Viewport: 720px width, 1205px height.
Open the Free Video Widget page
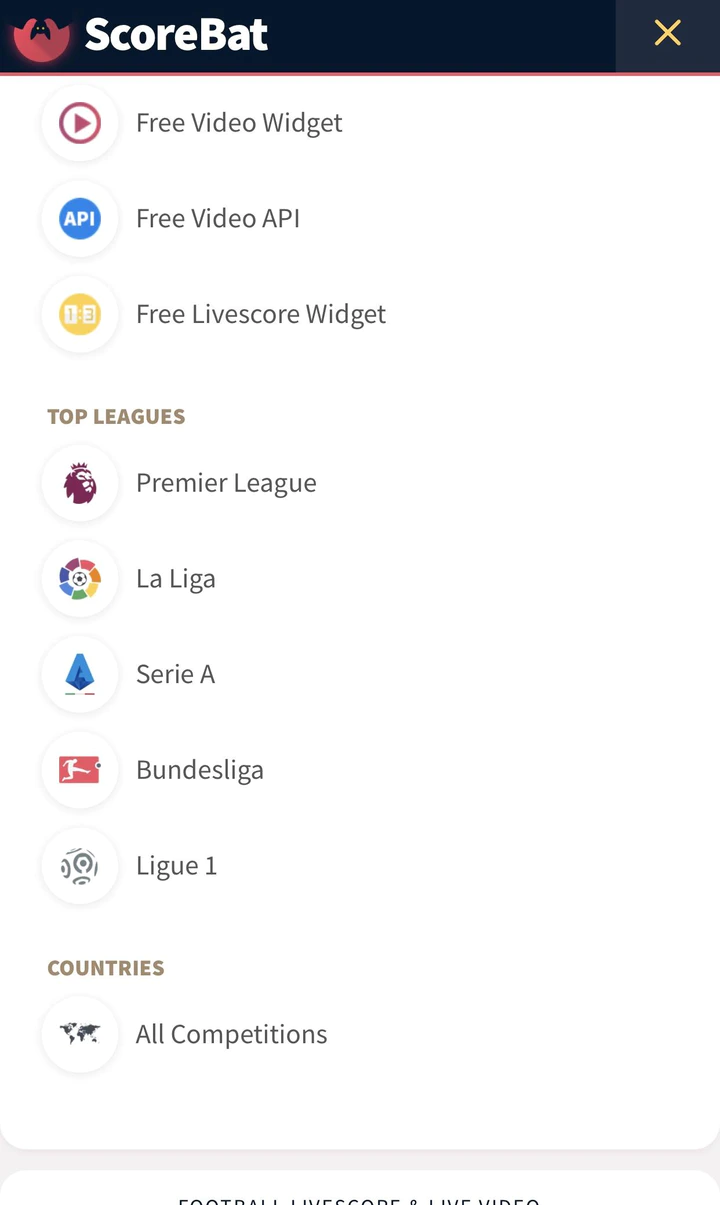(238, 123)
